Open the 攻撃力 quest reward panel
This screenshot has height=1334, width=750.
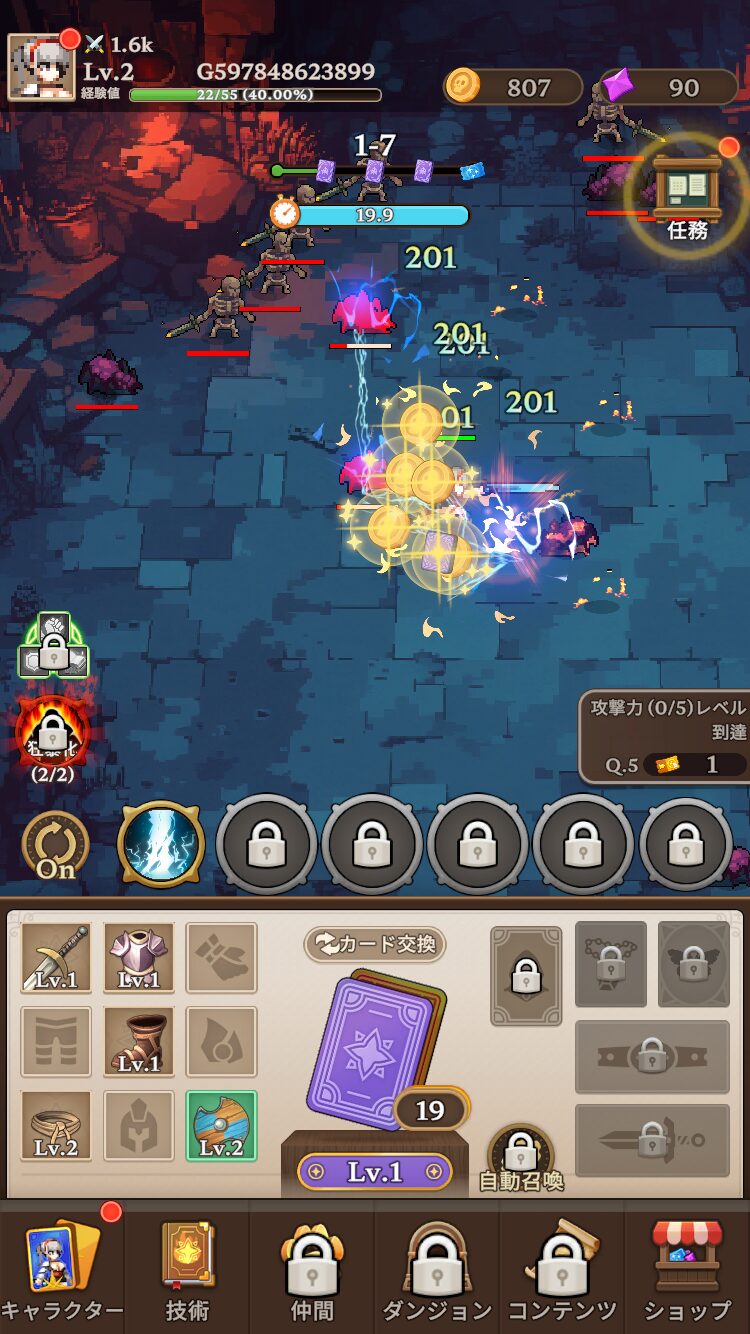[x=665, y=737]
